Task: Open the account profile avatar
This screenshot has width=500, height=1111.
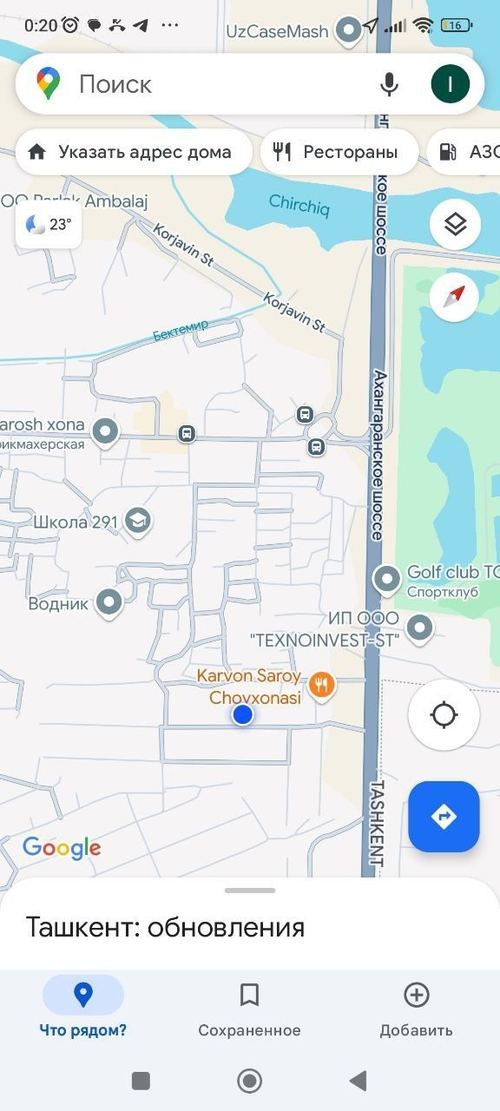Action: pyautogui.click(x=450, y=84)
